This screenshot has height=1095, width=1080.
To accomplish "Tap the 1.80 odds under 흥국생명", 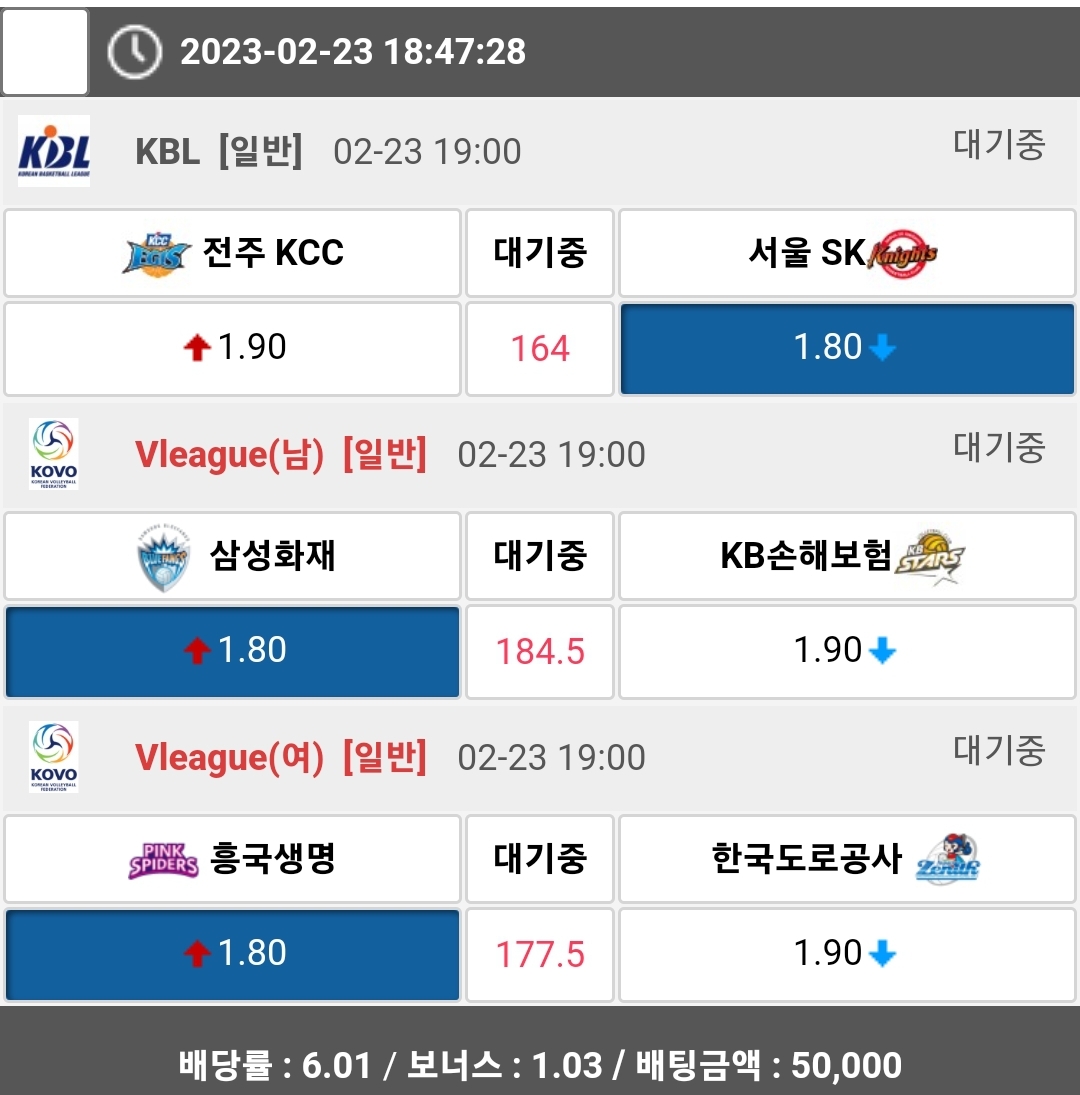I will pyautogui.click(x=232, y=954).
